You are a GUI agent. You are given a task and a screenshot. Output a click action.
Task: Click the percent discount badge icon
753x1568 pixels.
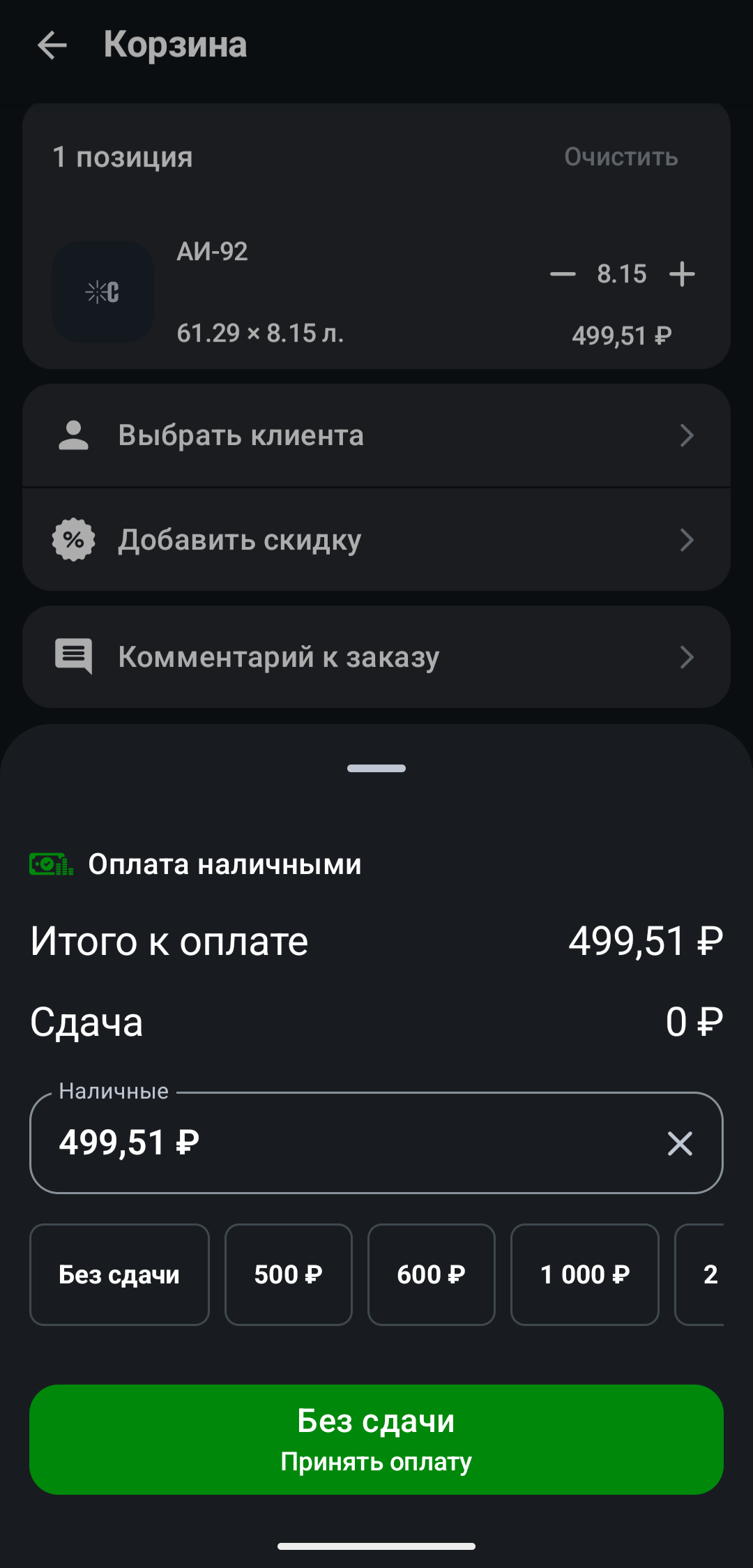pyautogui.click(x=73, y=538)
